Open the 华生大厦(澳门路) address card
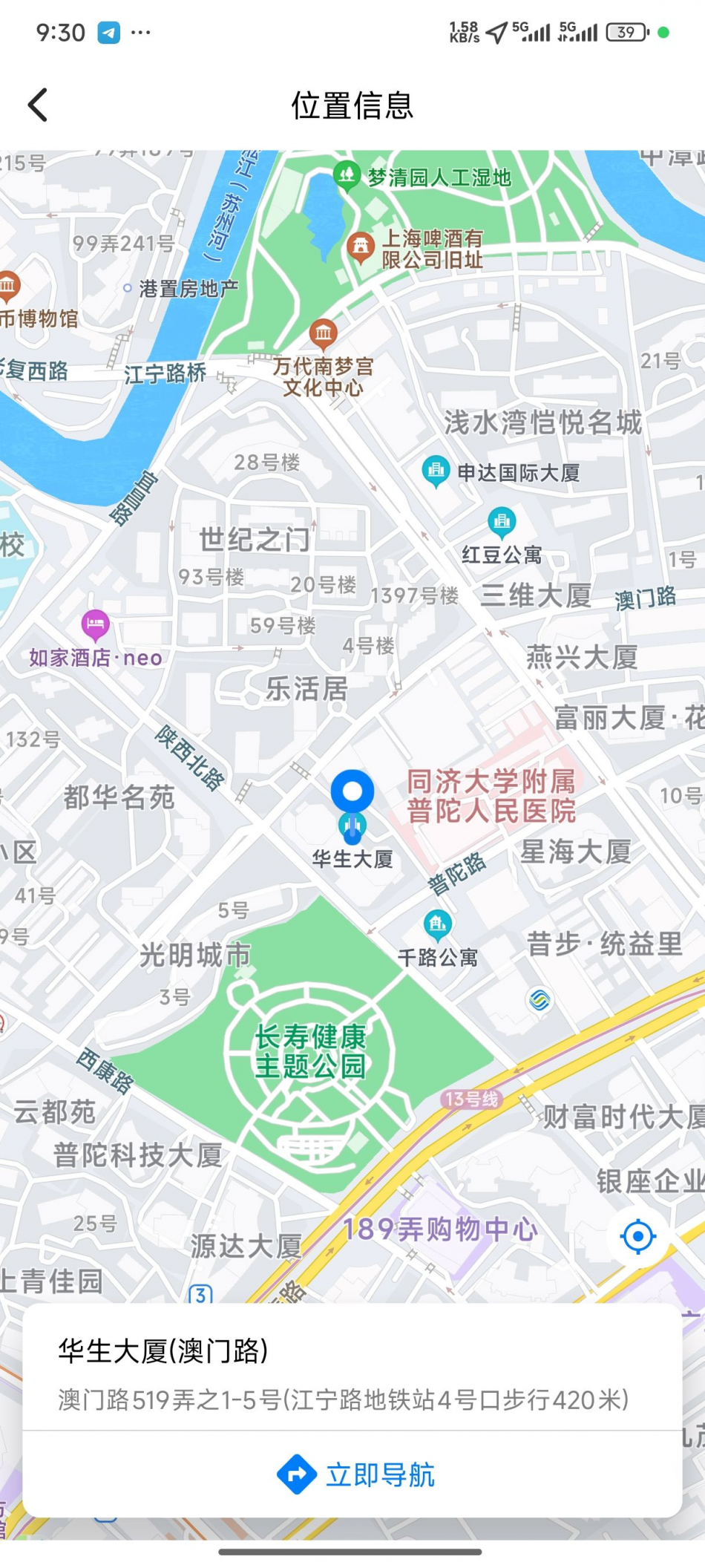Image resolution: width=705 pixels, height=1568 pixels. pyautogui.click(x=343, y=1373)
